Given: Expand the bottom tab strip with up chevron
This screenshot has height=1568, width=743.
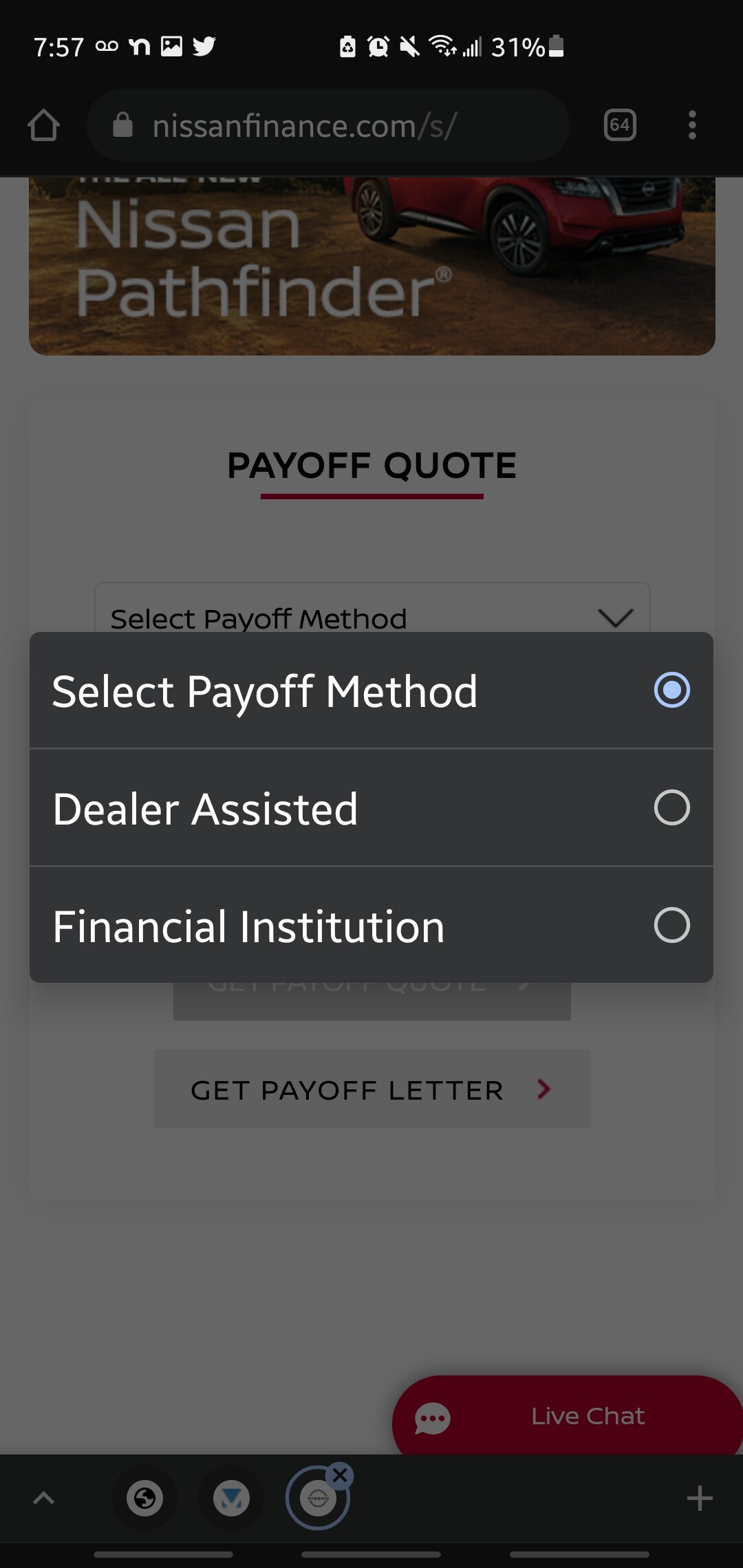Looking at the screenshot, I should 43,1499.
